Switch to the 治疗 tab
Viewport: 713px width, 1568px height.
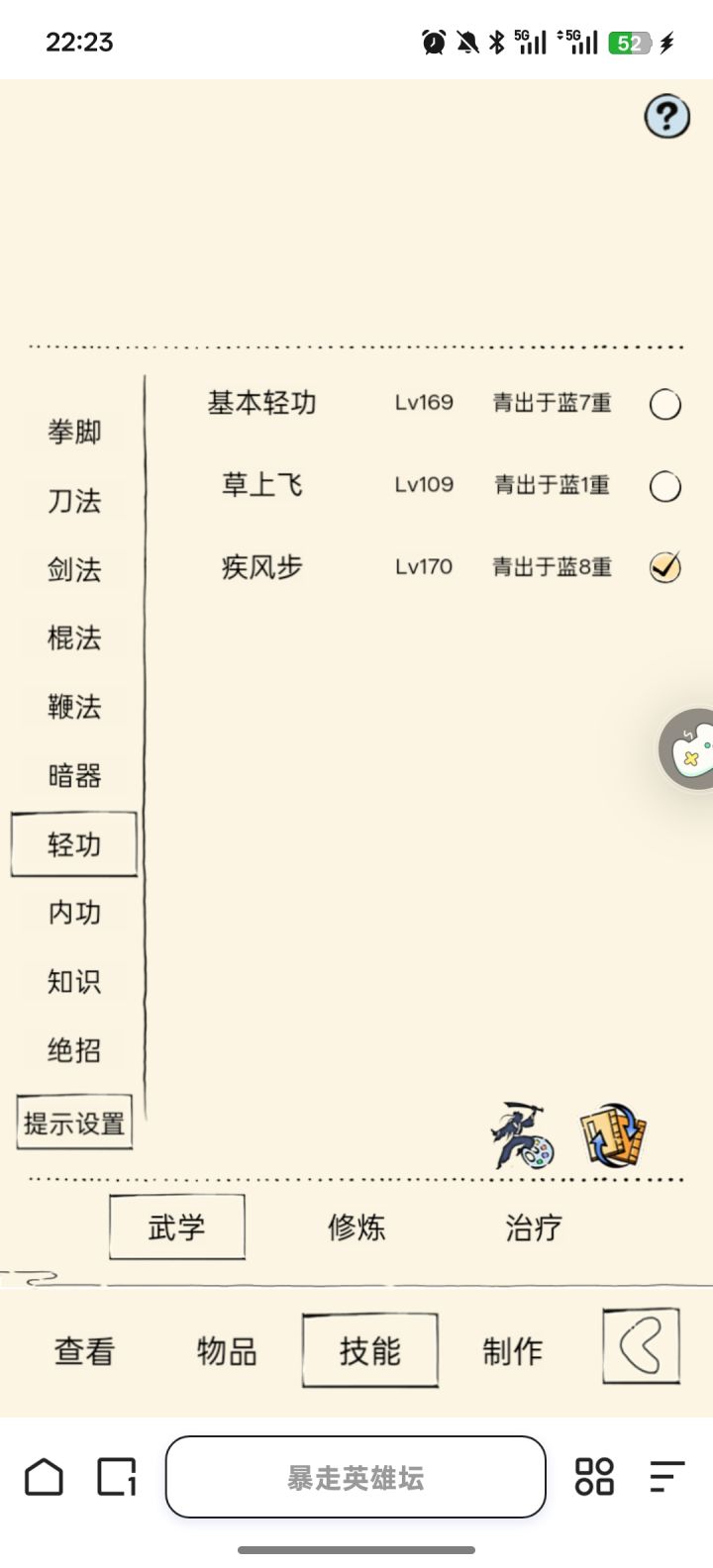[532, 1226]
